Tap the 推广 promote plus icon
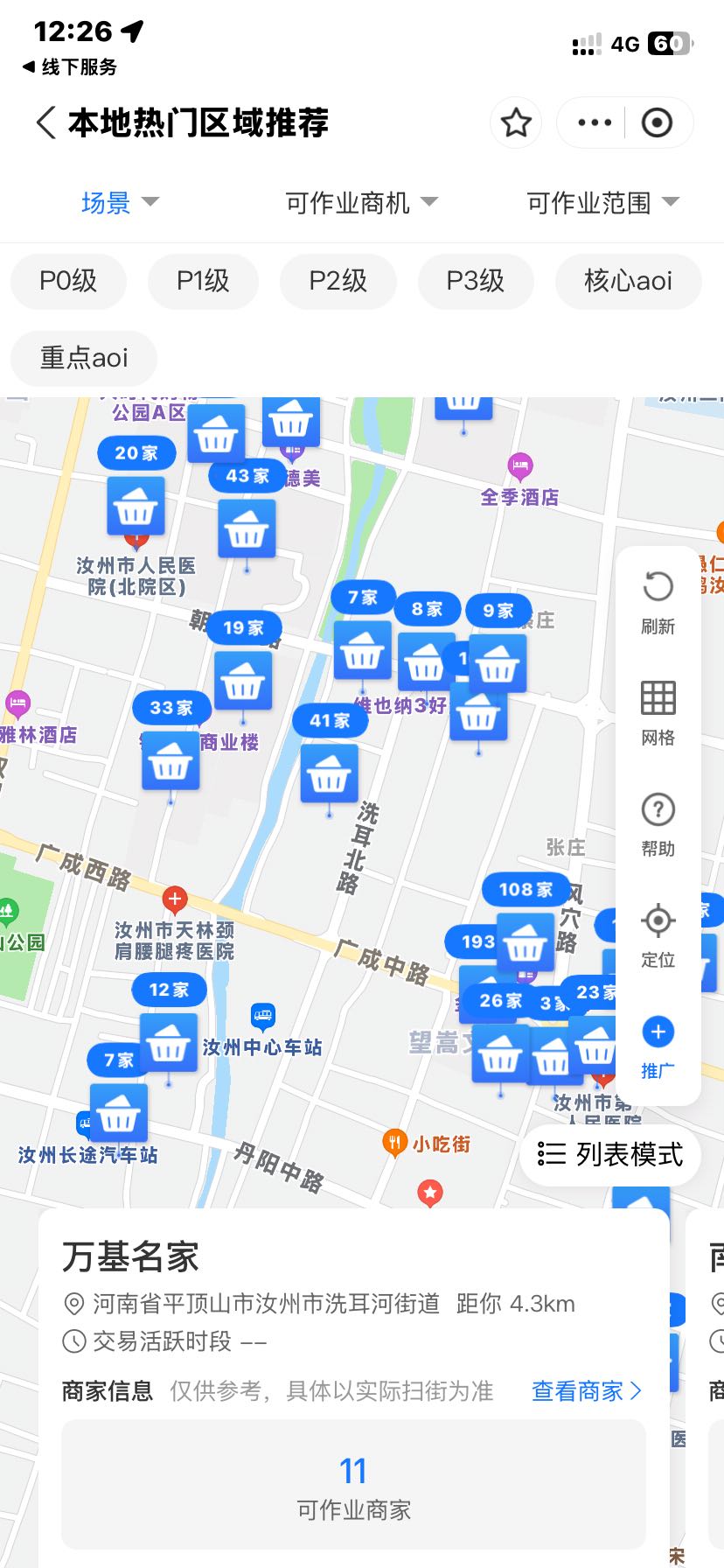724x1568 pixels. 658,1032
